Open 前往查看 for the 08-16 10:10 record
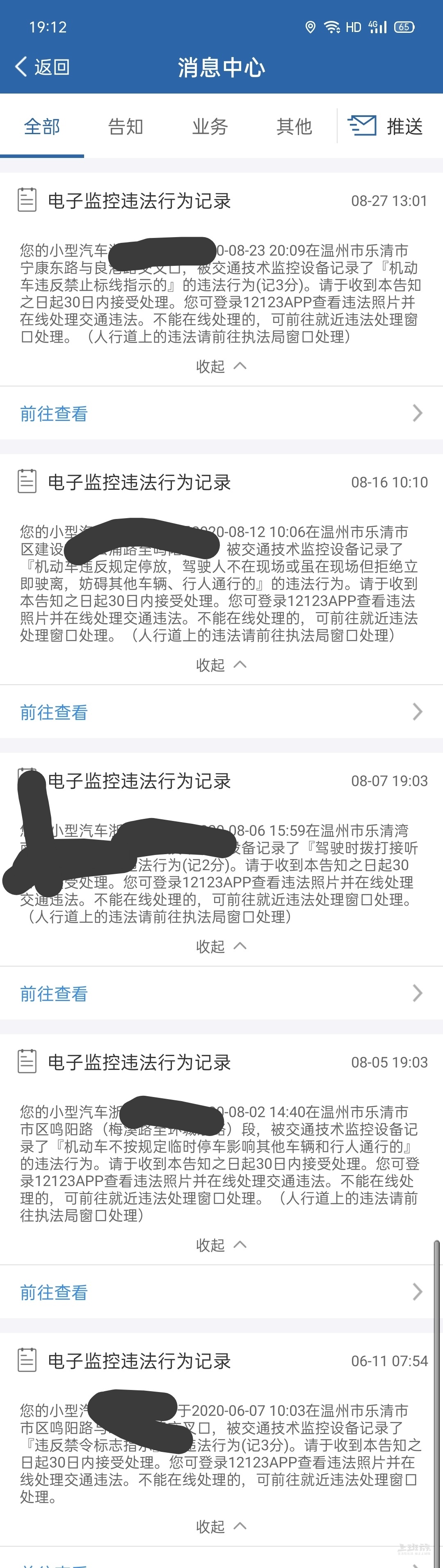The width and height of the screenshot is (443, 1568). tap(54, 712)
